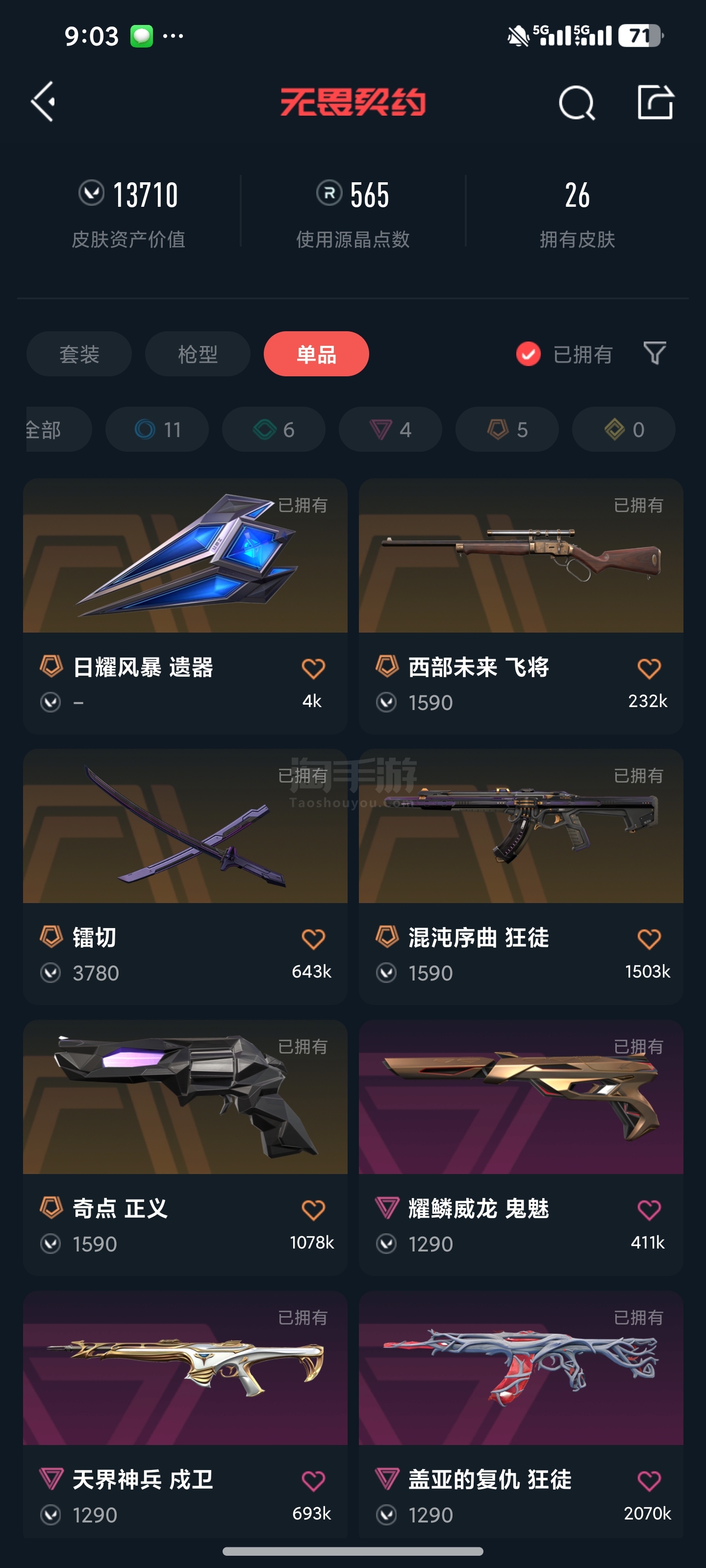
Task: Like the 耀鳞威龙 鬼魅 skin
Action: click(649, 1209)
